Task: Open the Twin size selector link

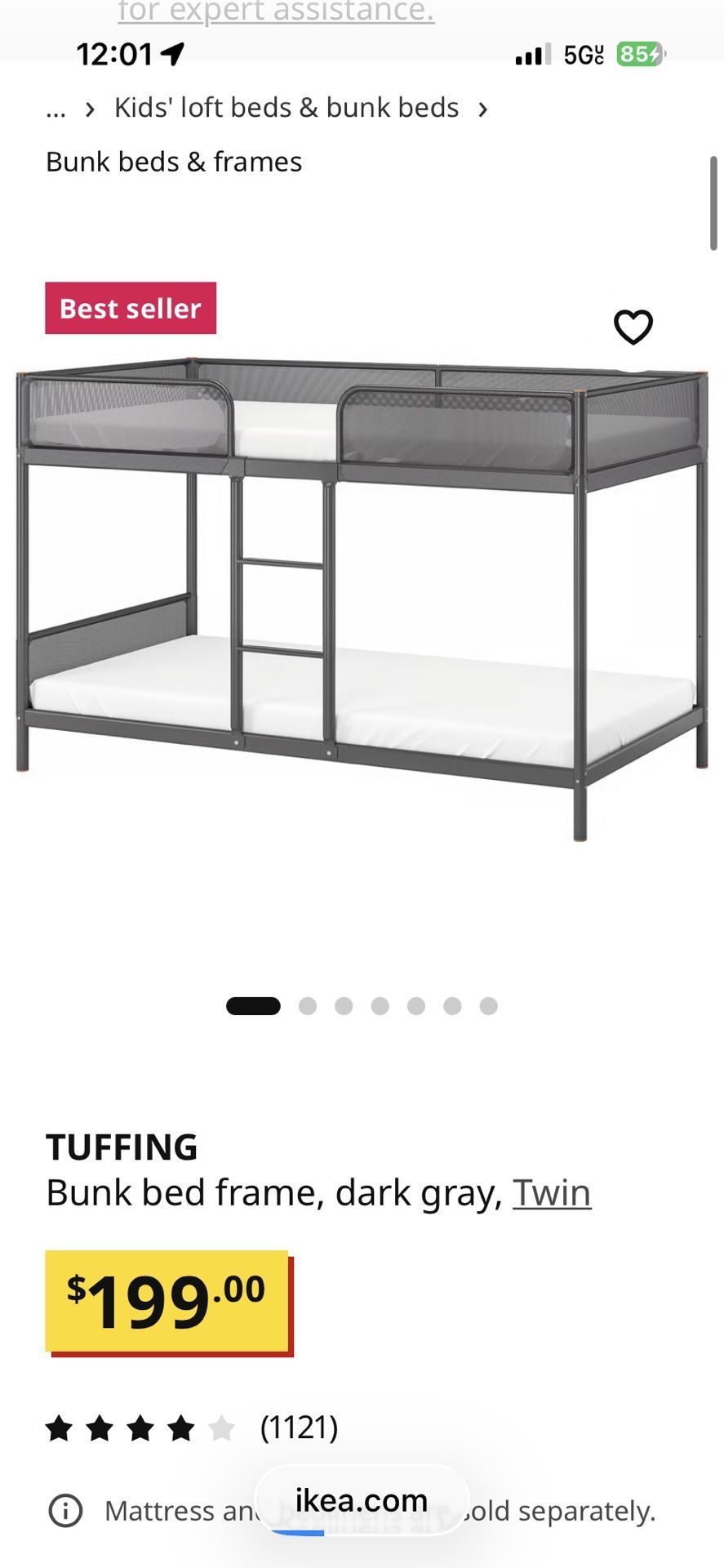Action: click(552, 1192)
